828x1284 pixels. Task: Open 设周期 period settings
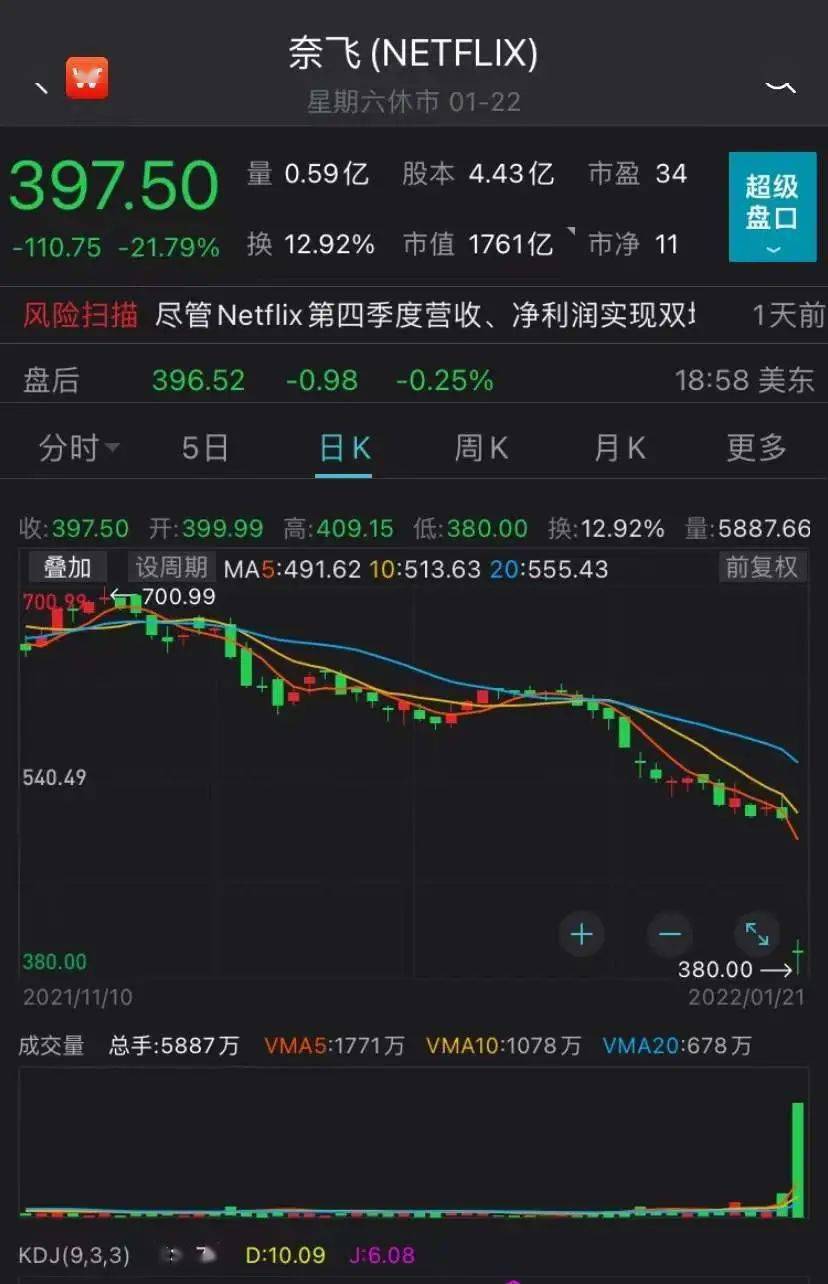[168, 568]
